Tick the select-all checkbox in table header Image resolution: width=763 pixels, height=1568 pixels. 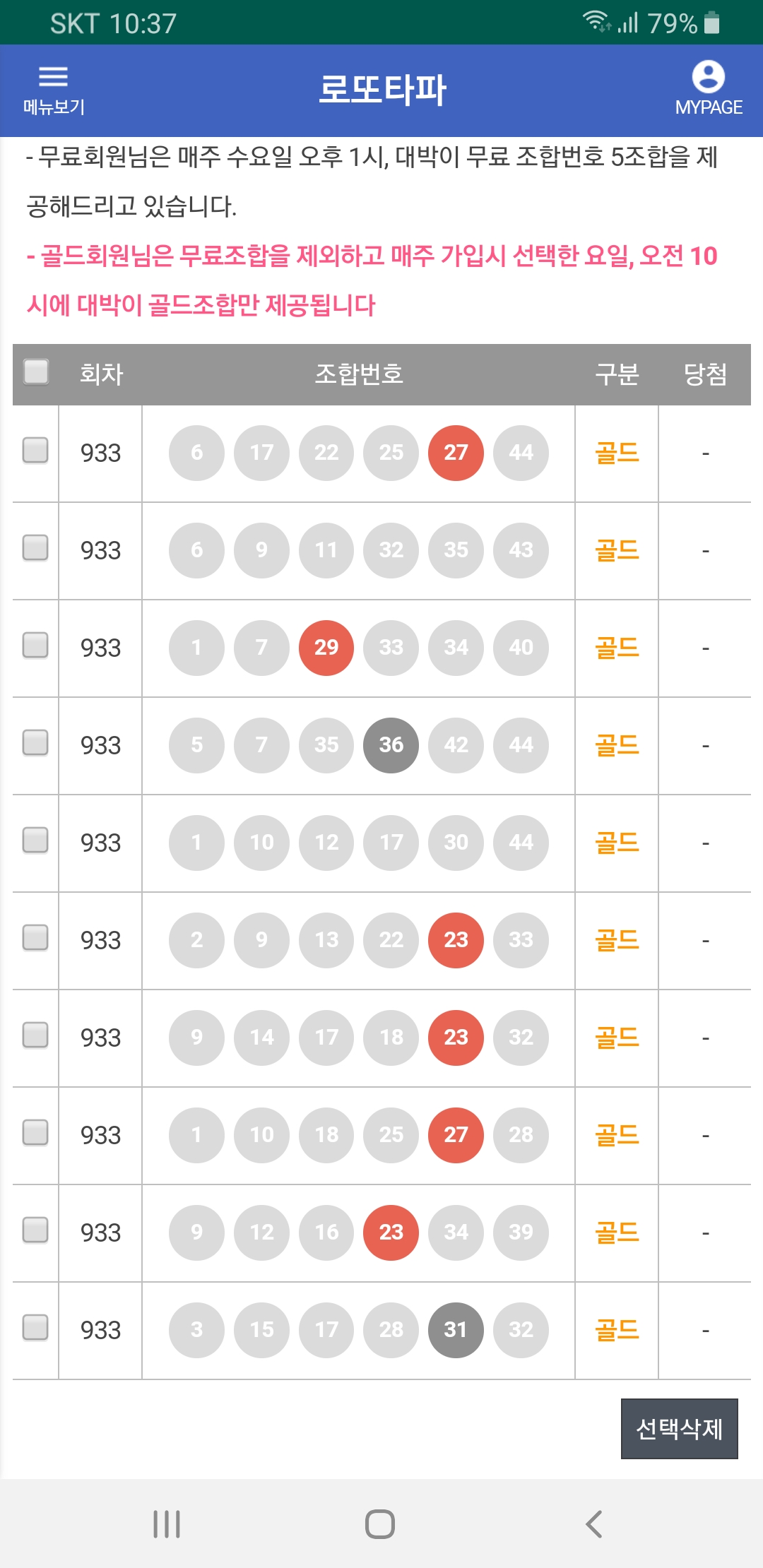click(36, 372)
